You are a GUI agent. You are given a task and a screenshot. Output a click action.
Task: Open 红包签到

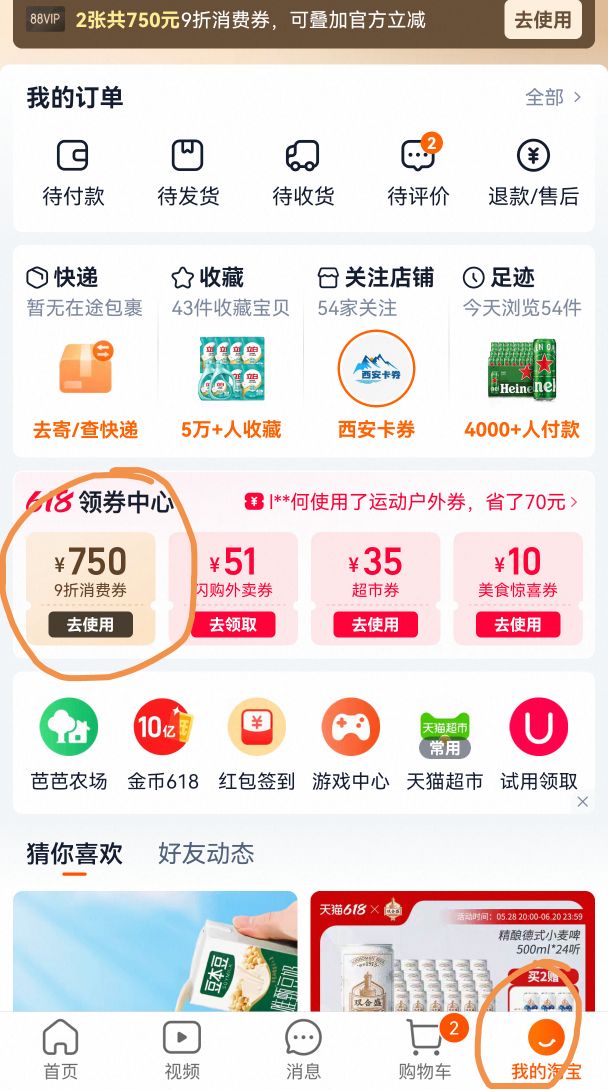(x=257, y=744)
